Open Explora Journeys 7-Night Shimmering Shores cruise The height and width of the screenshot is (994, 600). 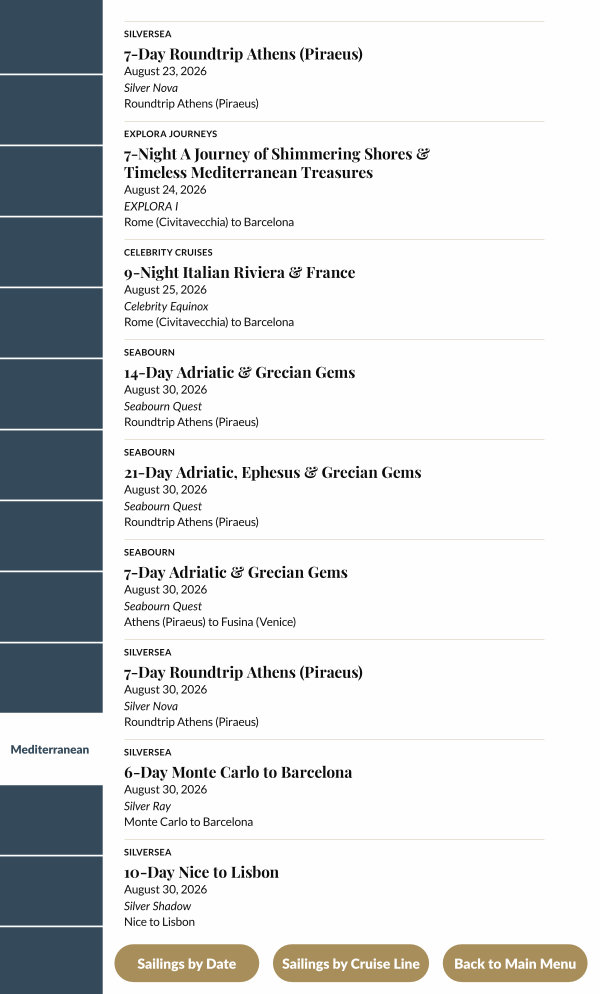276,163
